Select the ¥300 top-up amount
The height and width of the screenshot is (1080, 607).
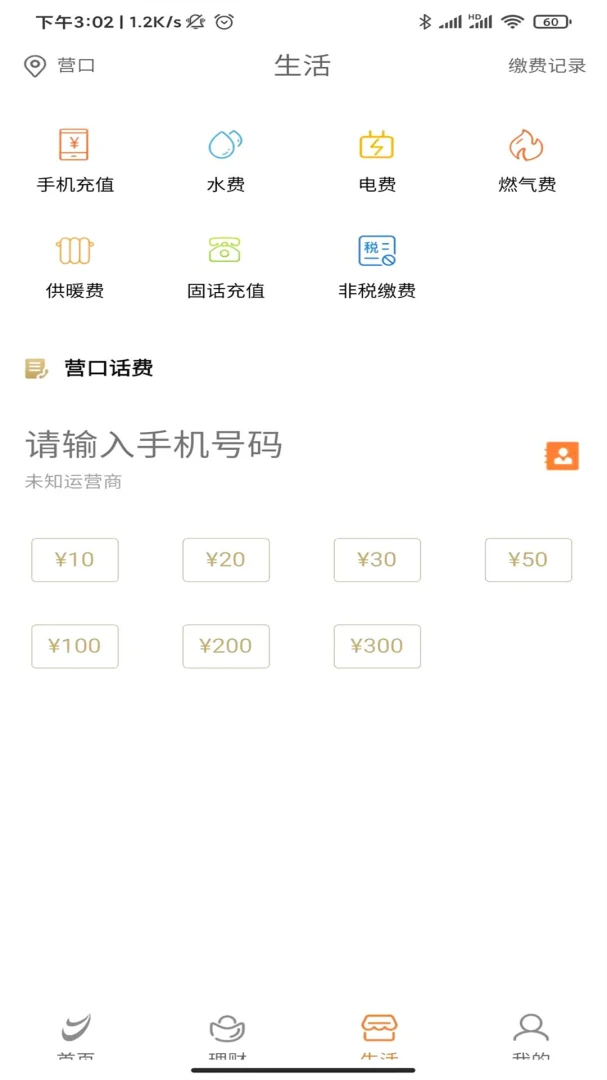coord(377,646)
